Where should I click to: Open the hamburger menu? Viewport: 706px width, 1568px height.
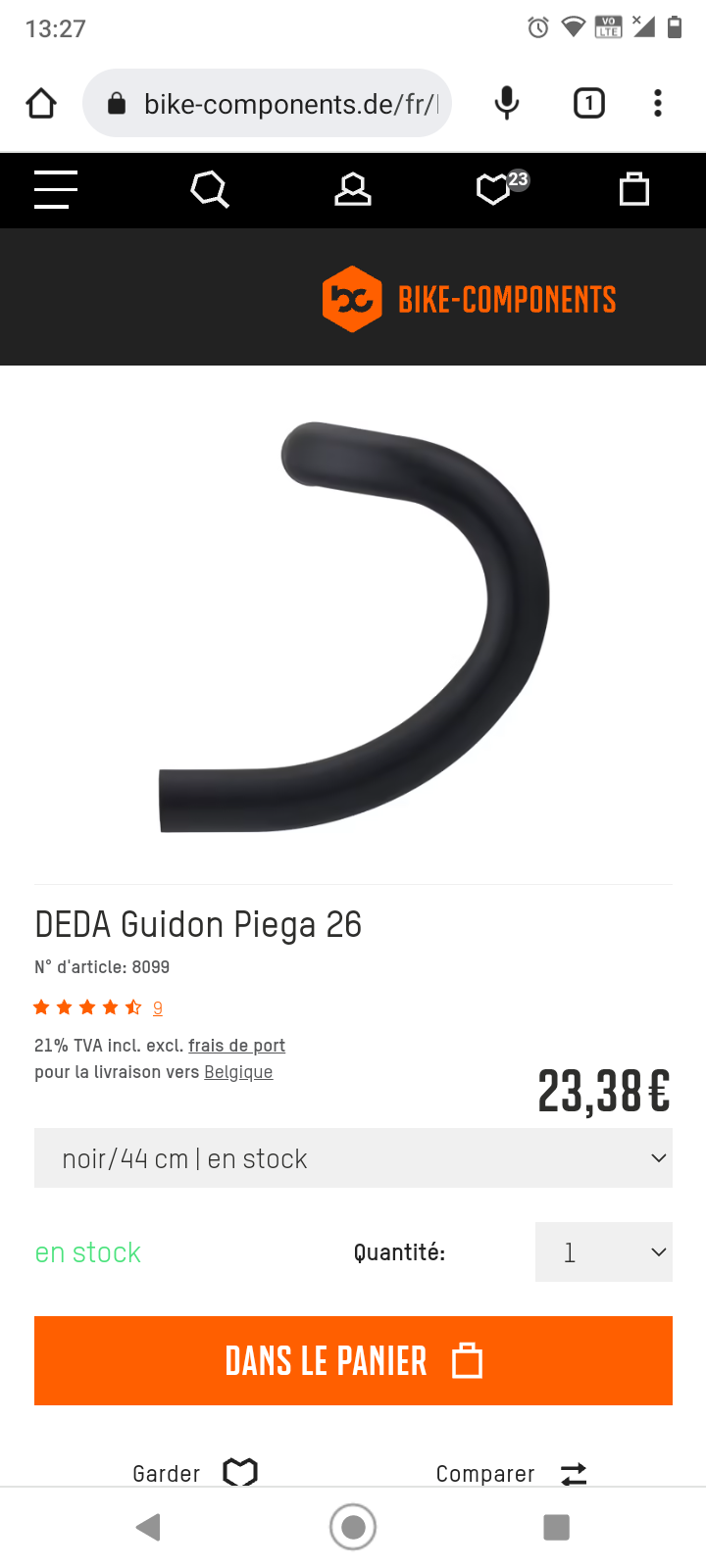pos(56,189)
